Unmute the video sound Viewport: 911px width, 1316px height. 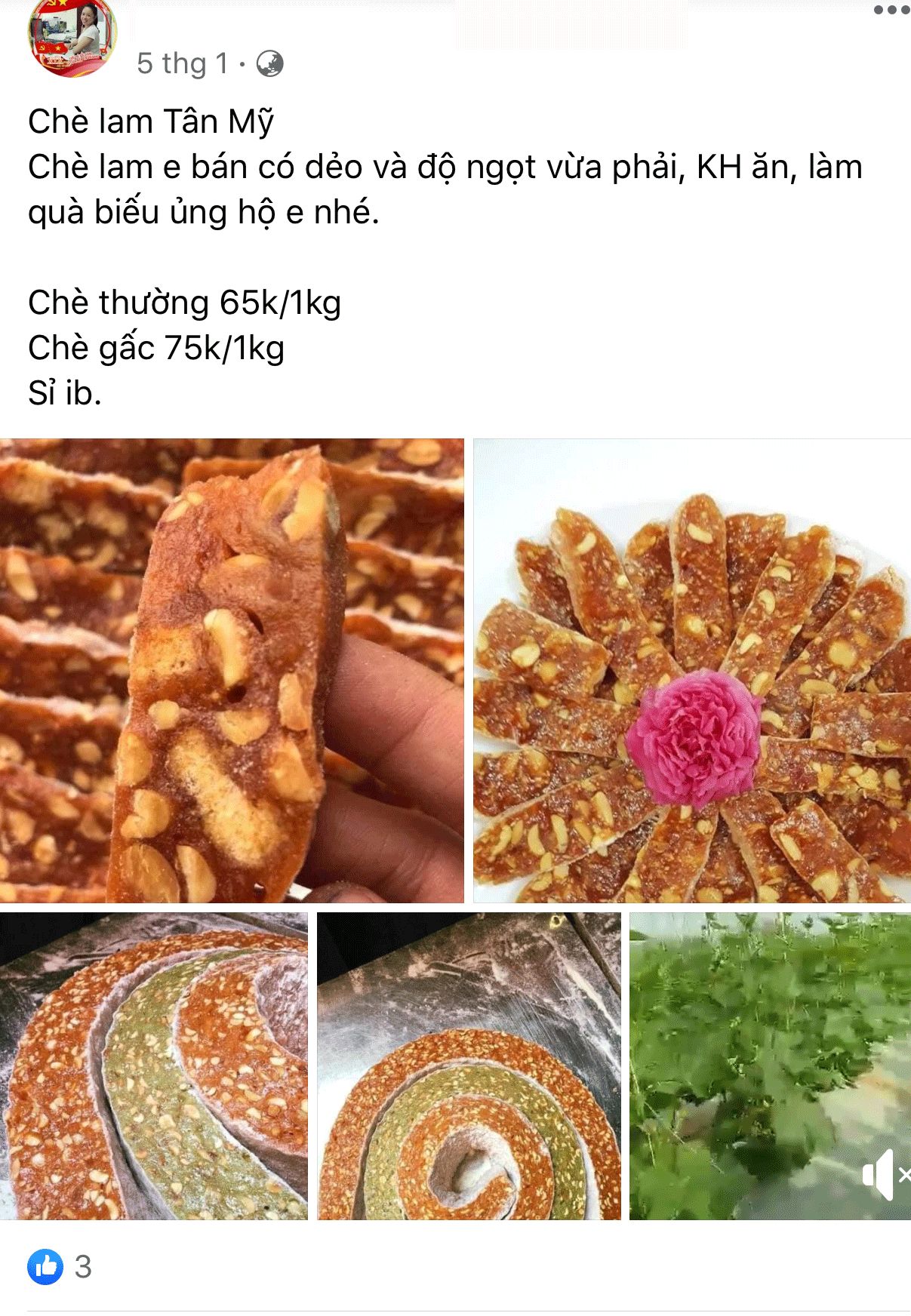[x=885, y=1174]
